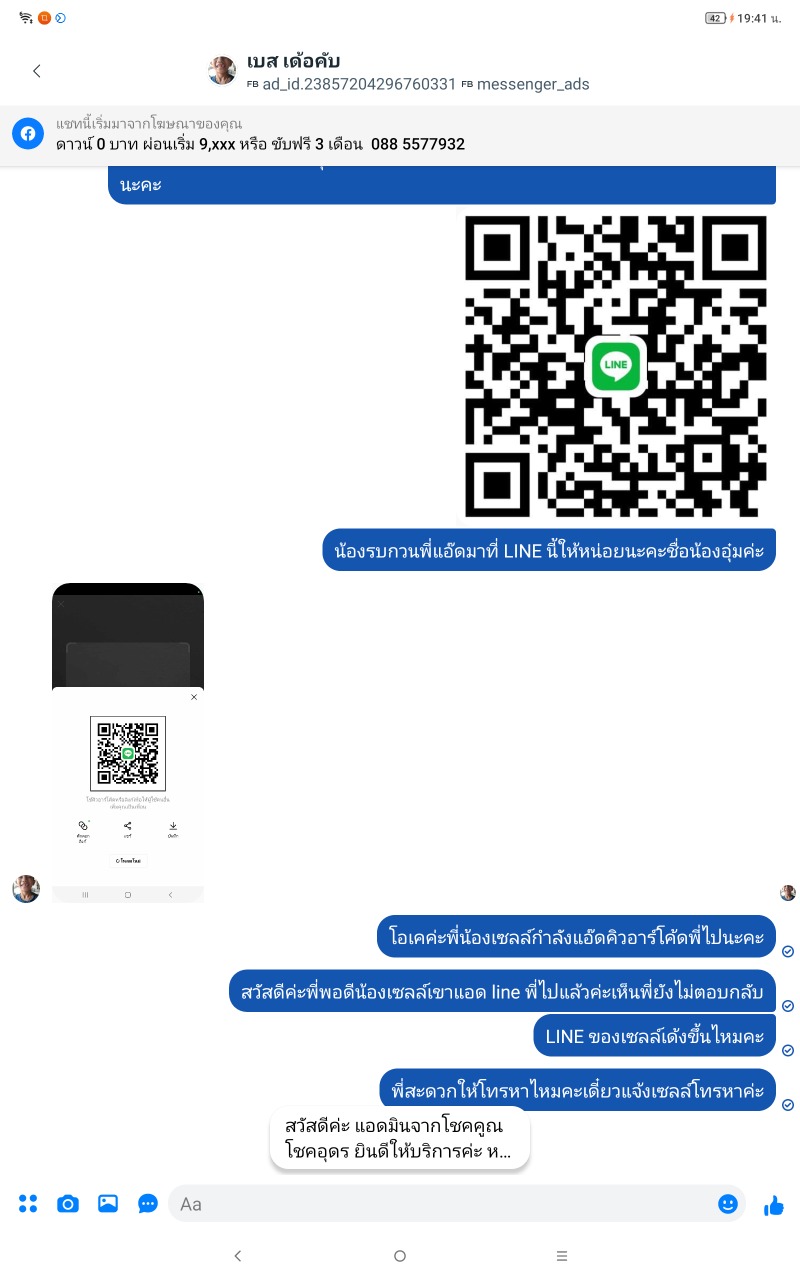Attach an image from the gallery
Image resolution: width=800 pixels, height=1280 pixels.
[108, 1204]
